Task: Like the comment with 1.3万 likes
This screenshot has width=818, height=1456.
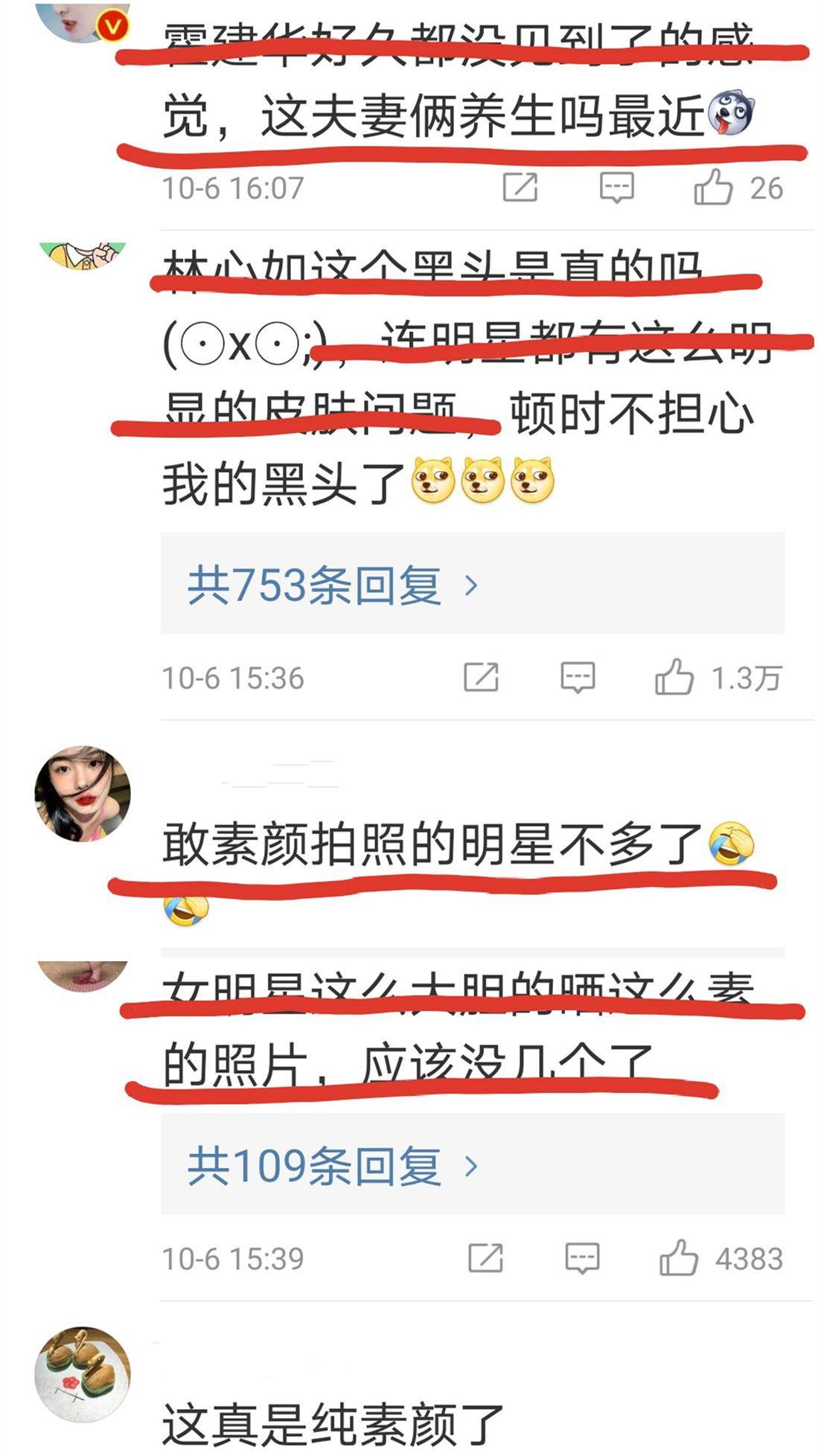Action: [x=674, y=677]
